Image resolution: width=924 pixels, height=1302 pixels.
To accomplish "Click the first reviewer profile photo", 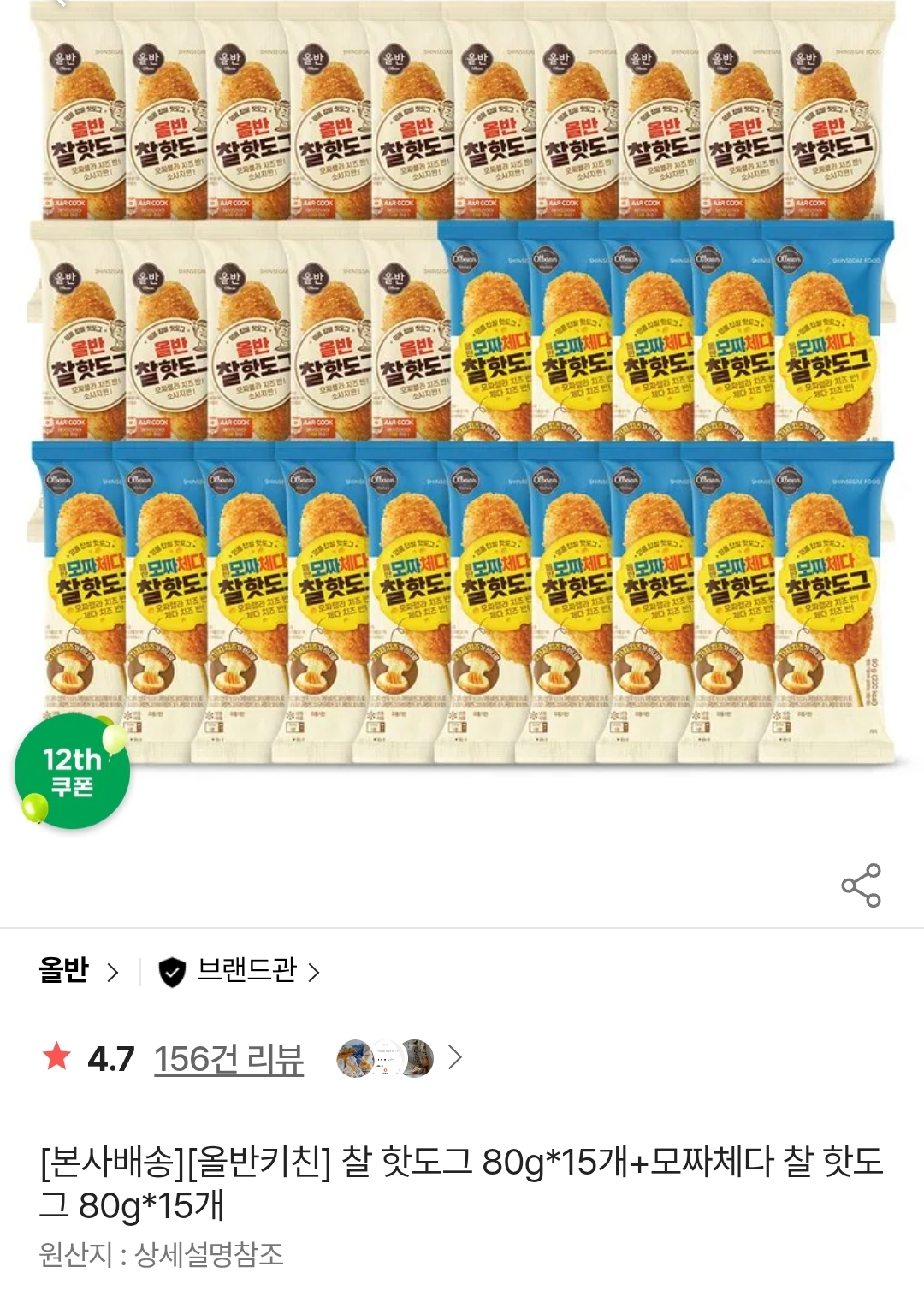I will [x=354, y=1056].
